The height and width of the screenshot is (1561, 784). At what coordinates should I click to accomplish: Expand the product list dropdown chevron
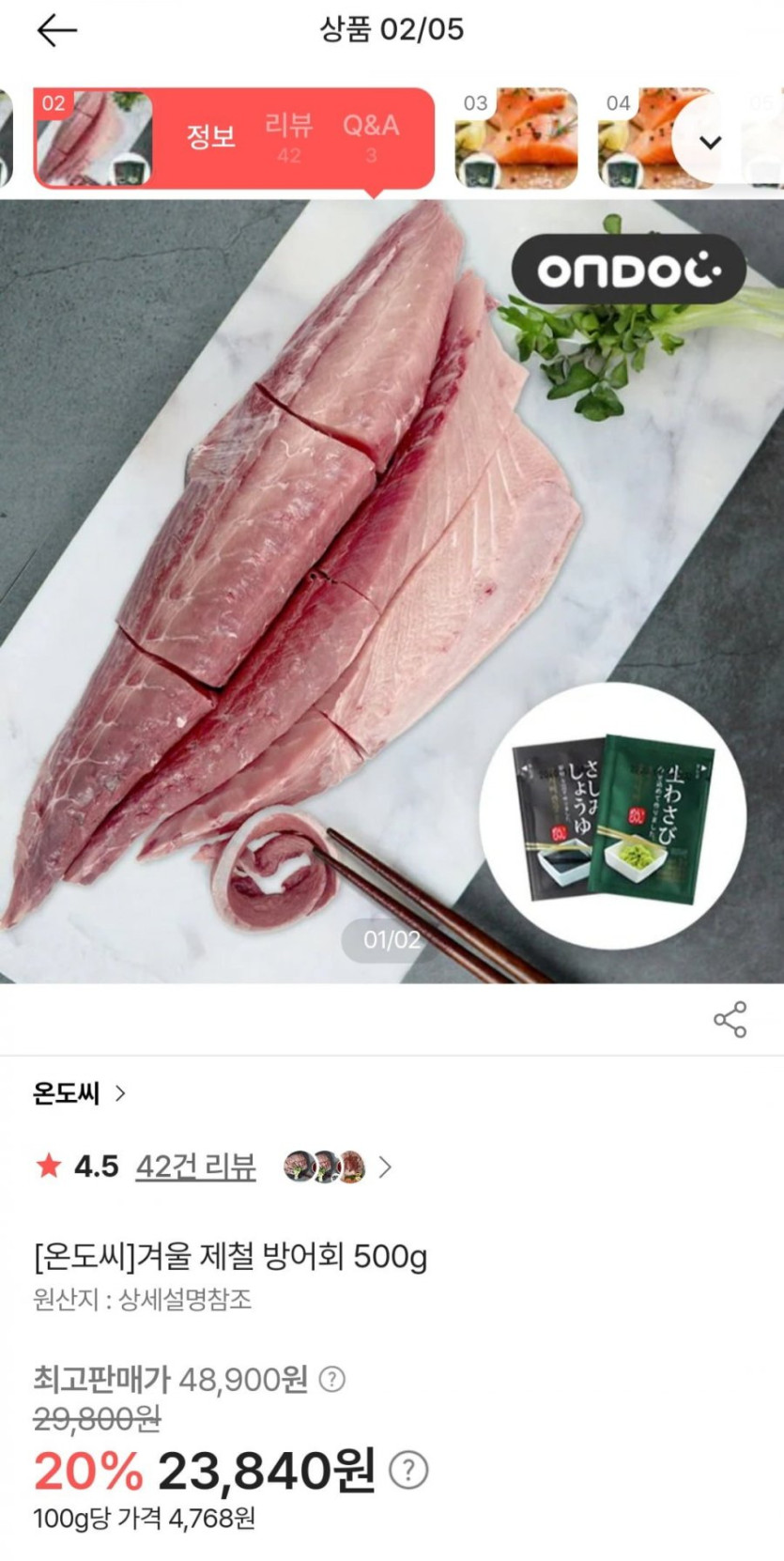(x=711, y=142)
